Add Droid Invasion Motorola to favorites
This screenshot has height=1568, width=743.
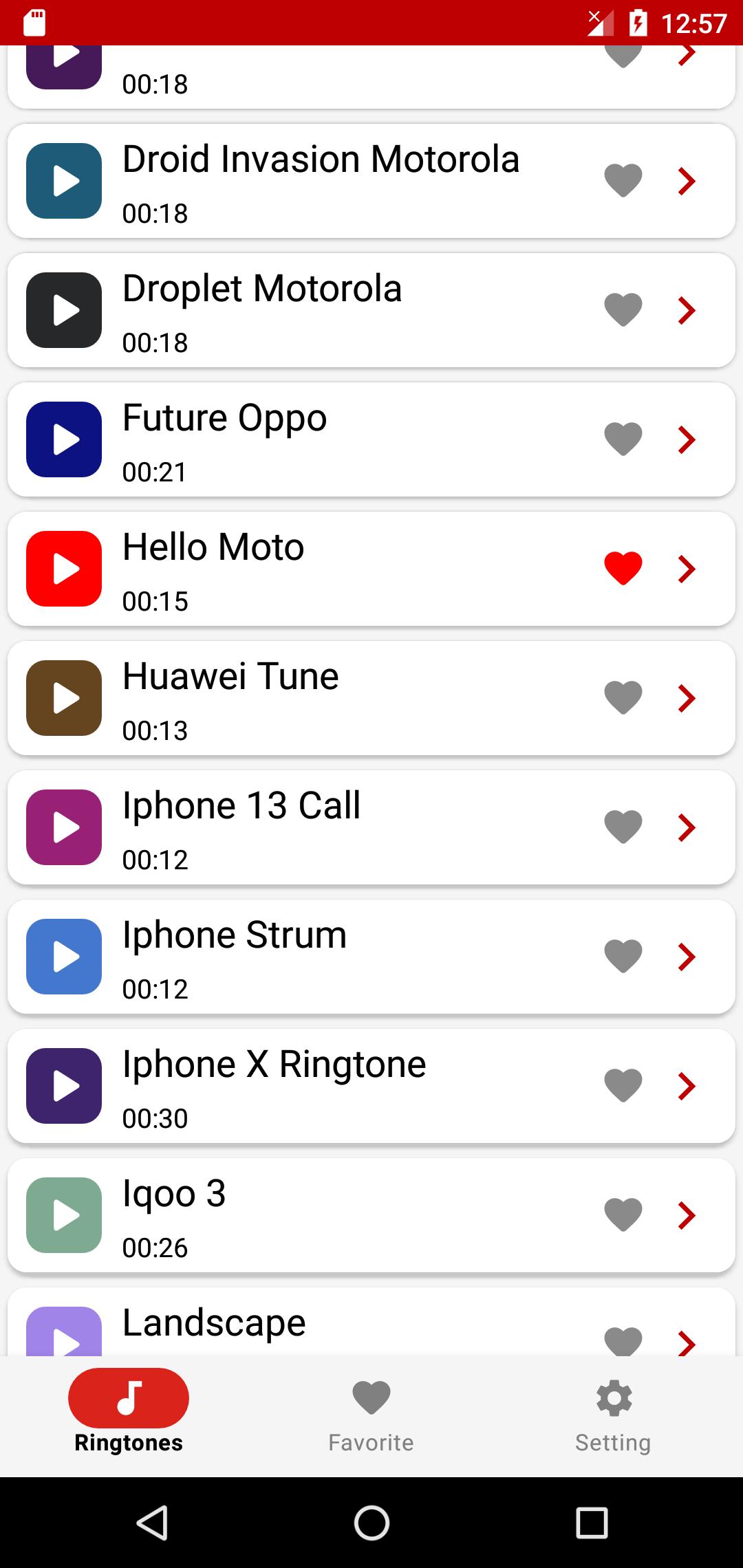[x=623, y=181]
